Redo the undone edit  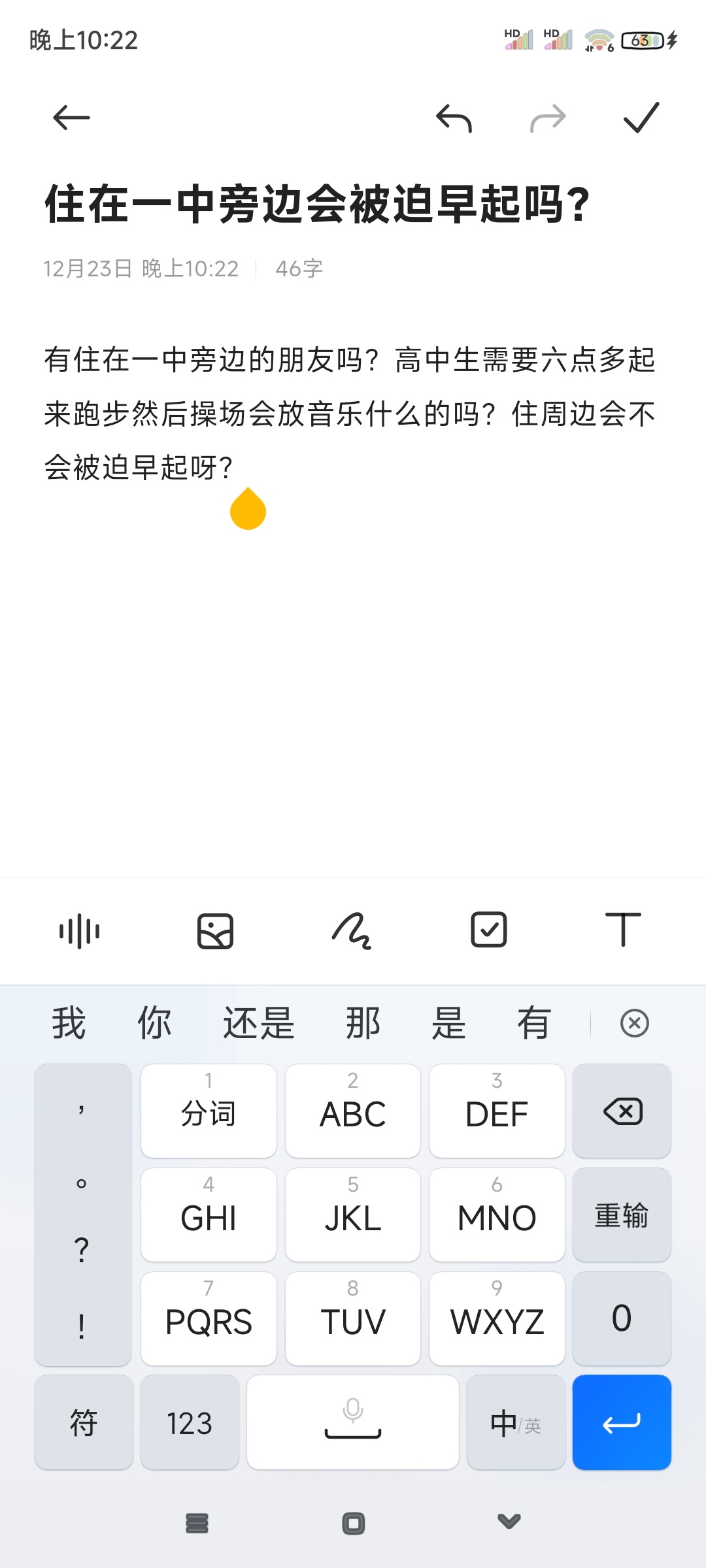pyautogui.click(x=548, y=118)
